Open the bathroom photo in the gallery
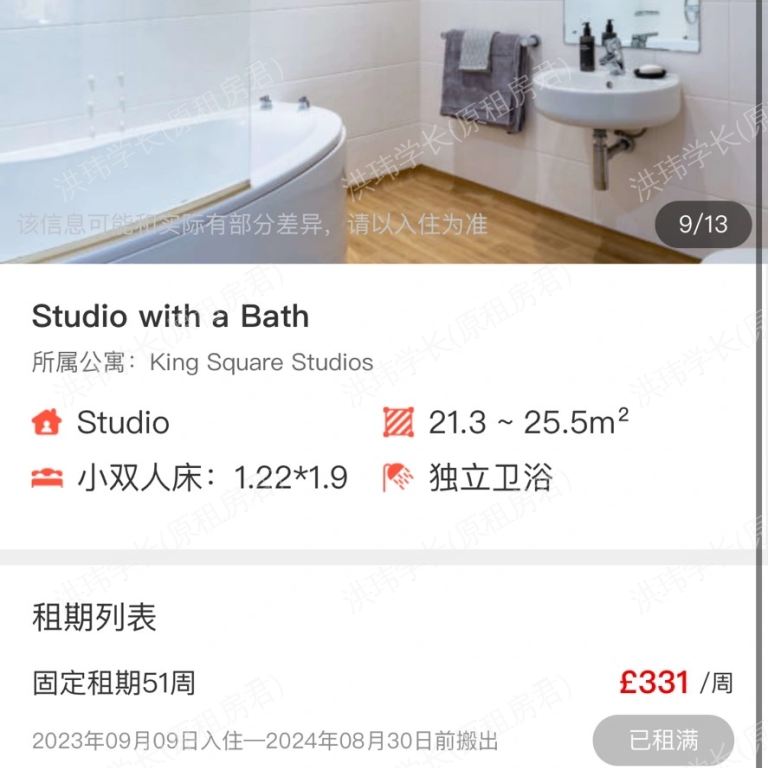This screenshot has width=768, height=768. [x=384, y=120]
